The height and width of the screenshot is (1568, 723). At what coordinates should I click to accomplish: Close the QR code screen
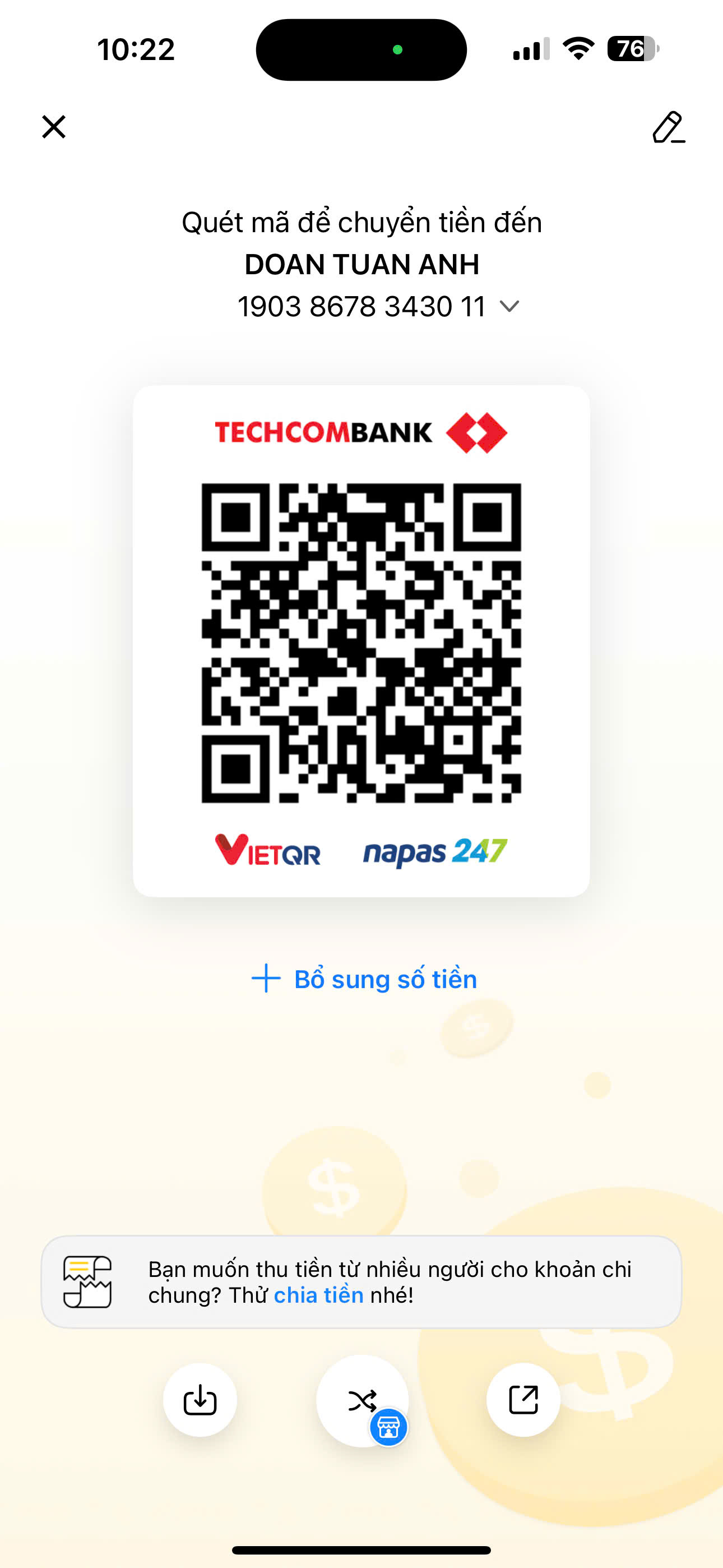[x=54, y=127]
